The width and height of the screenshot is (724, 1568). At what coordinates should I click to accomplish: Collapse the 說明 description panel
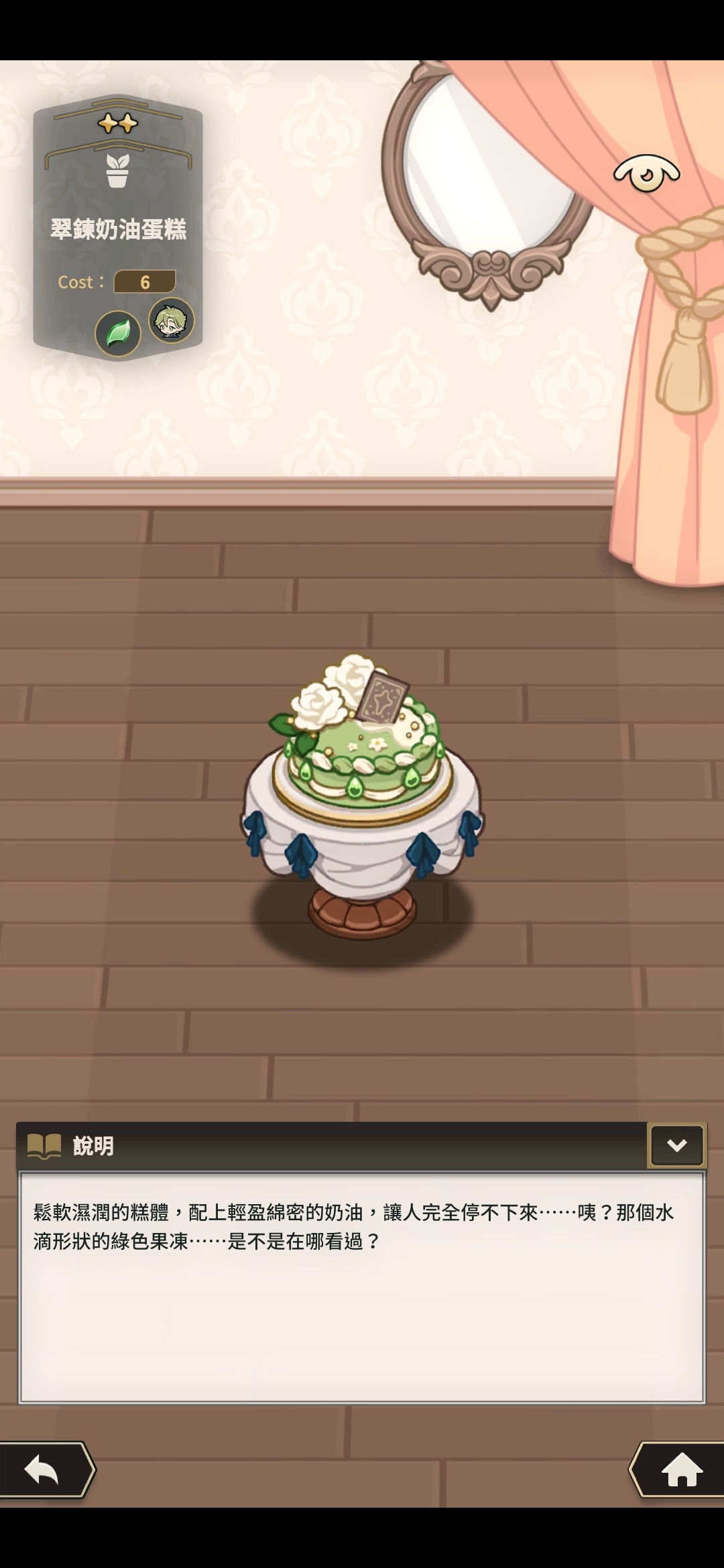[676, 1145]
